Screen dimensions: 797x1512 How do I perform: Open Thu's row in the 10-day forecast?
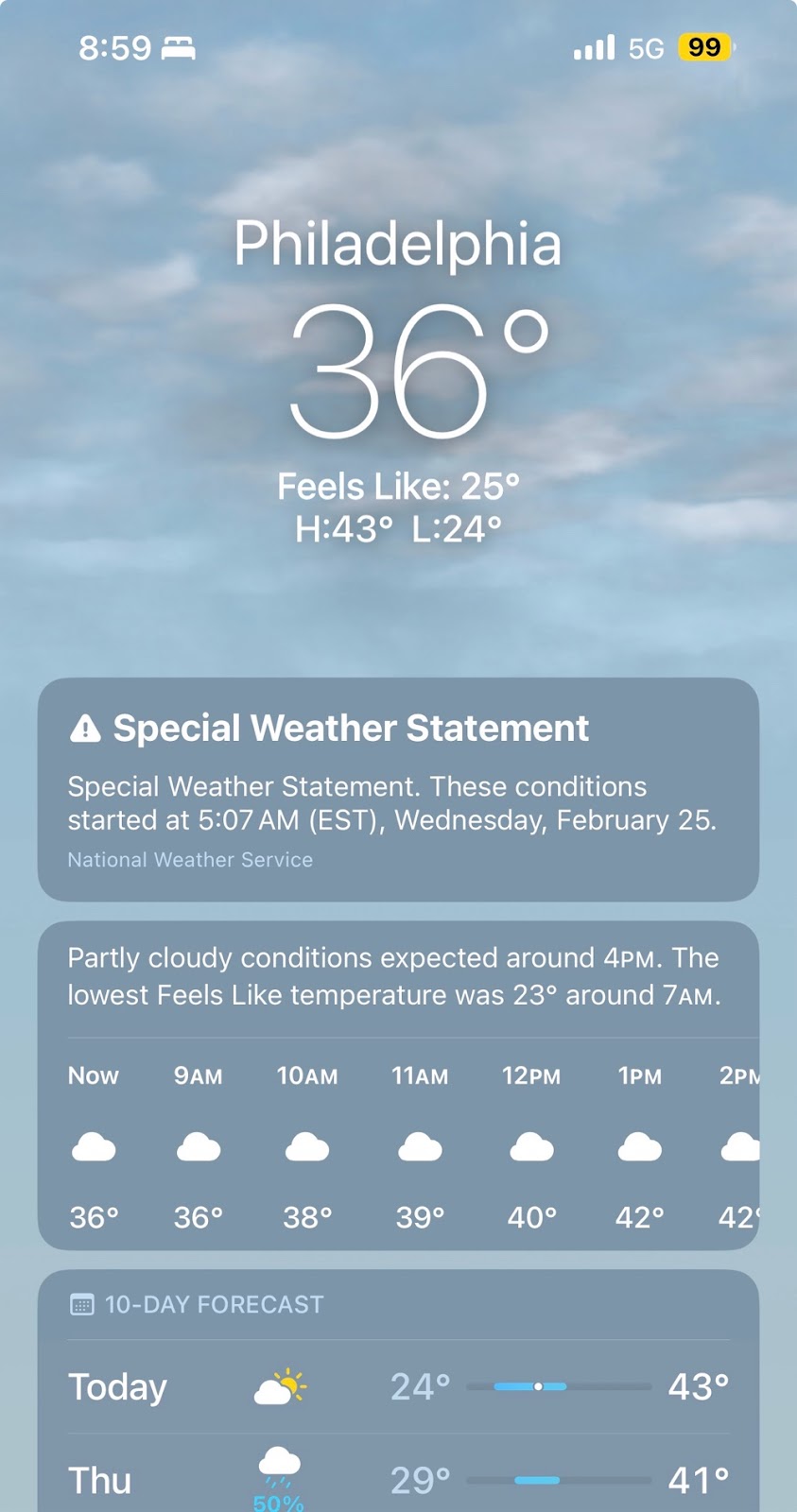click(398, 1479)
